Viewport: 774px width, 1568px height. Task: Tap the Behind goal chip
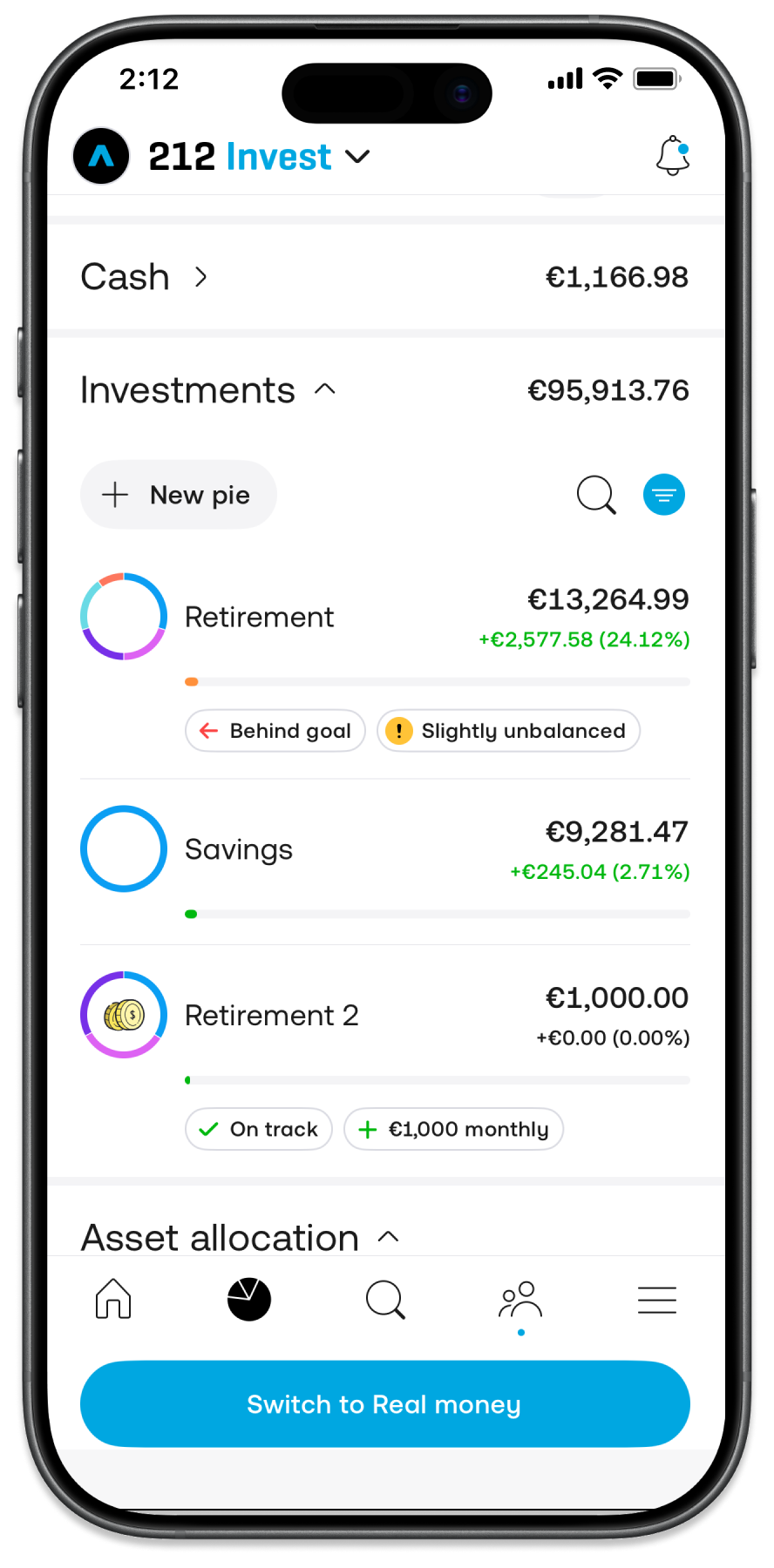(275, 731)
